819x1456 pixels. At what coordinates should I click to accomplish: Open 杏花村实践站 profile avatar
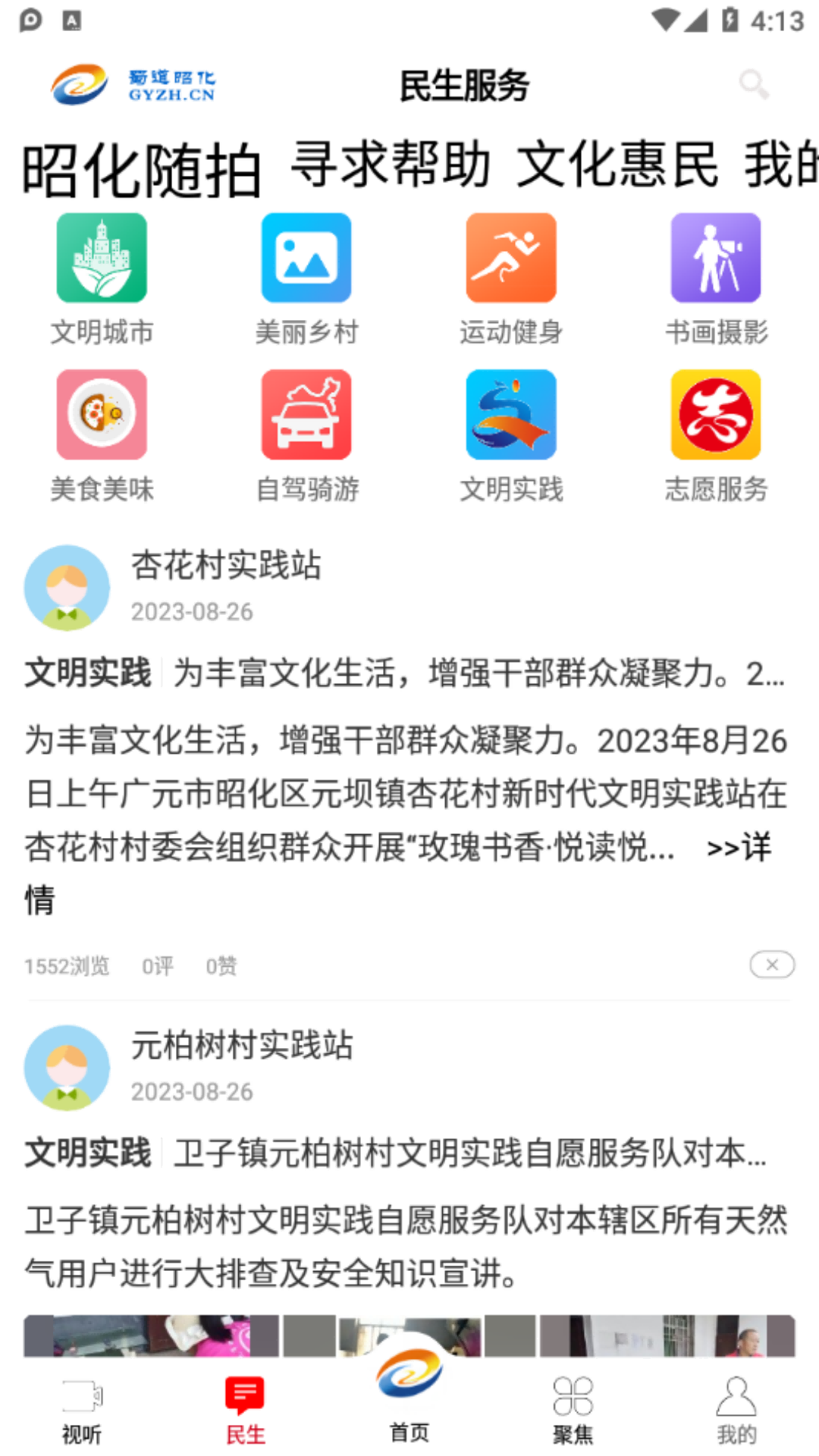[67, 586]
